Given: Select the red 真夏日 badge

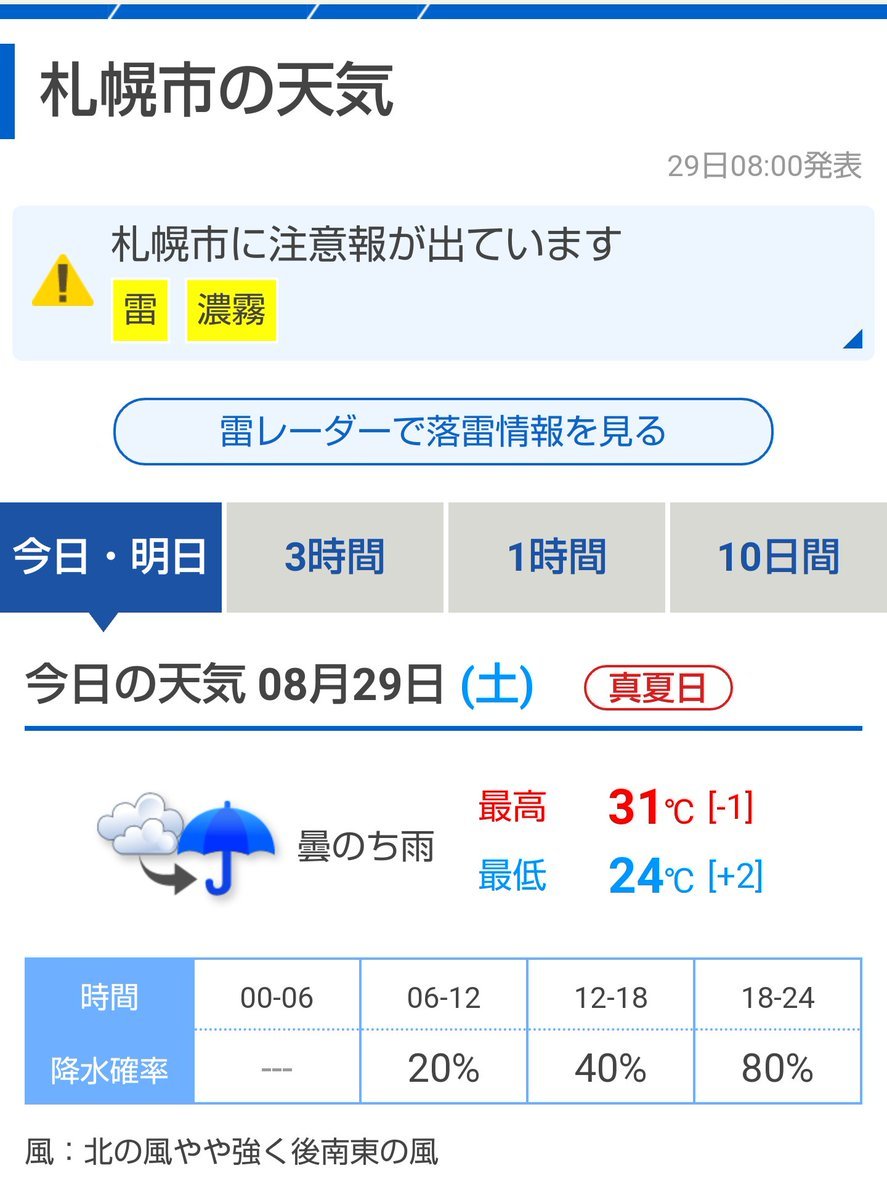Looking at the screenshot, I should pyautogui.click(x=657, y=685).
